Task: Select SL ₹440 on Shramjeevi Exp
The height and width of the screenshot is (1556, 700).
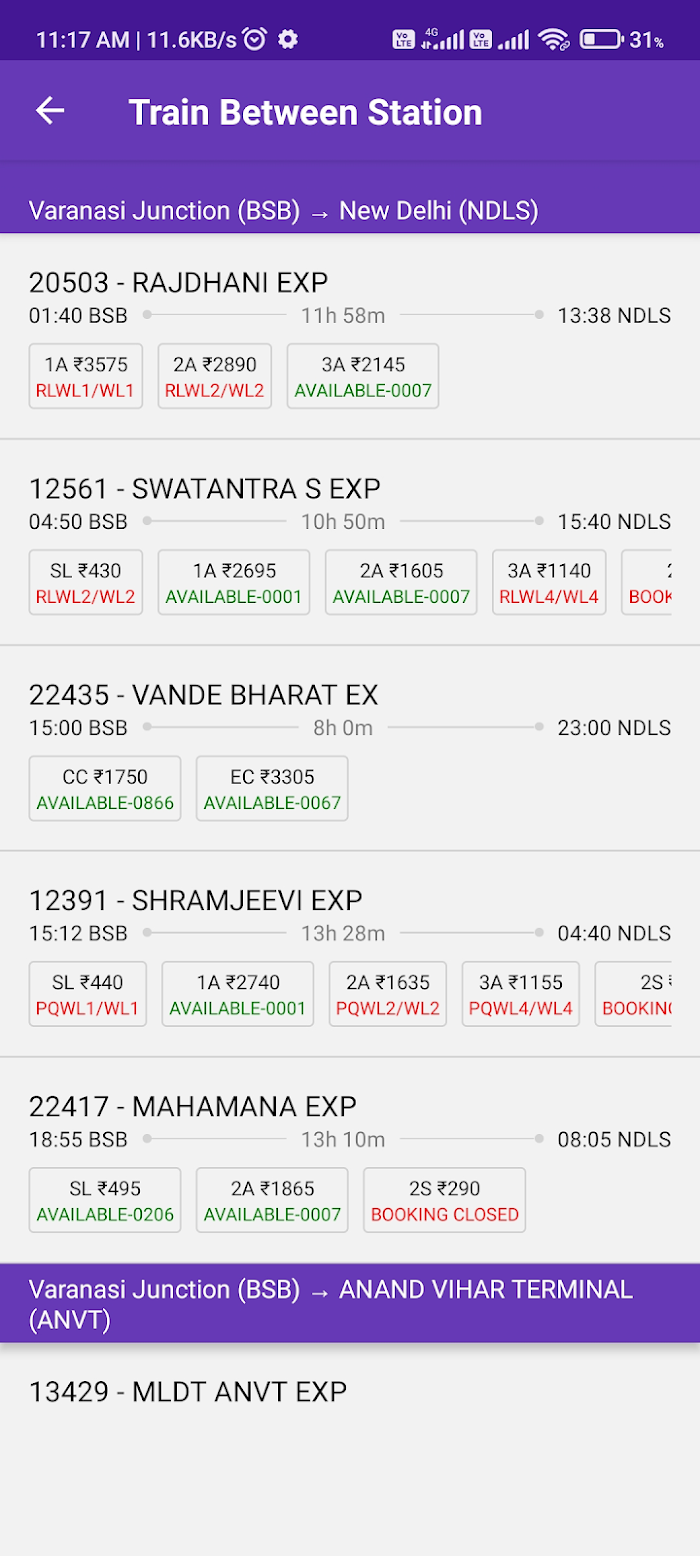Action: [x=88, y=994]
